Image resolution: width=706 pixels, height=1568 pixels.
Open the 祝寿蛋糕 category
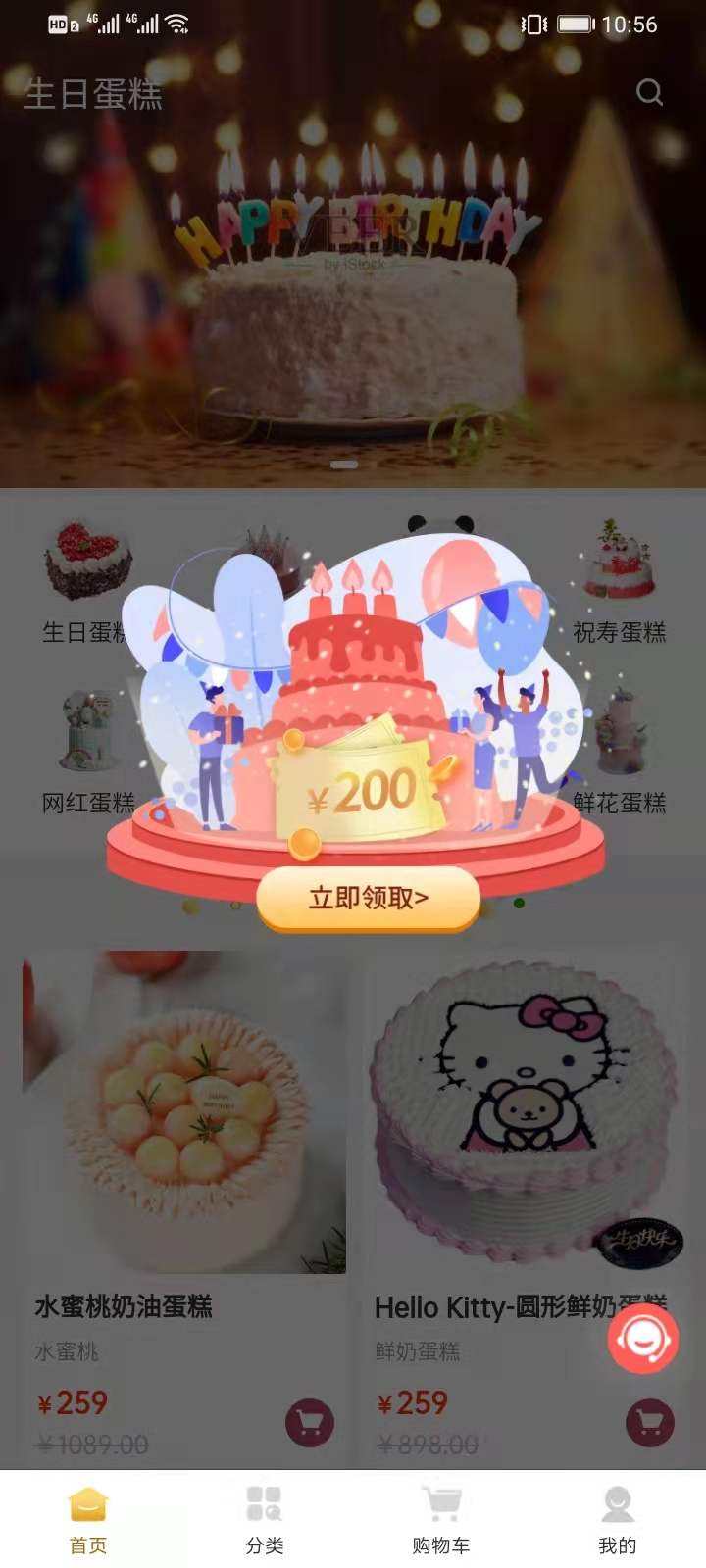(619, 580)
